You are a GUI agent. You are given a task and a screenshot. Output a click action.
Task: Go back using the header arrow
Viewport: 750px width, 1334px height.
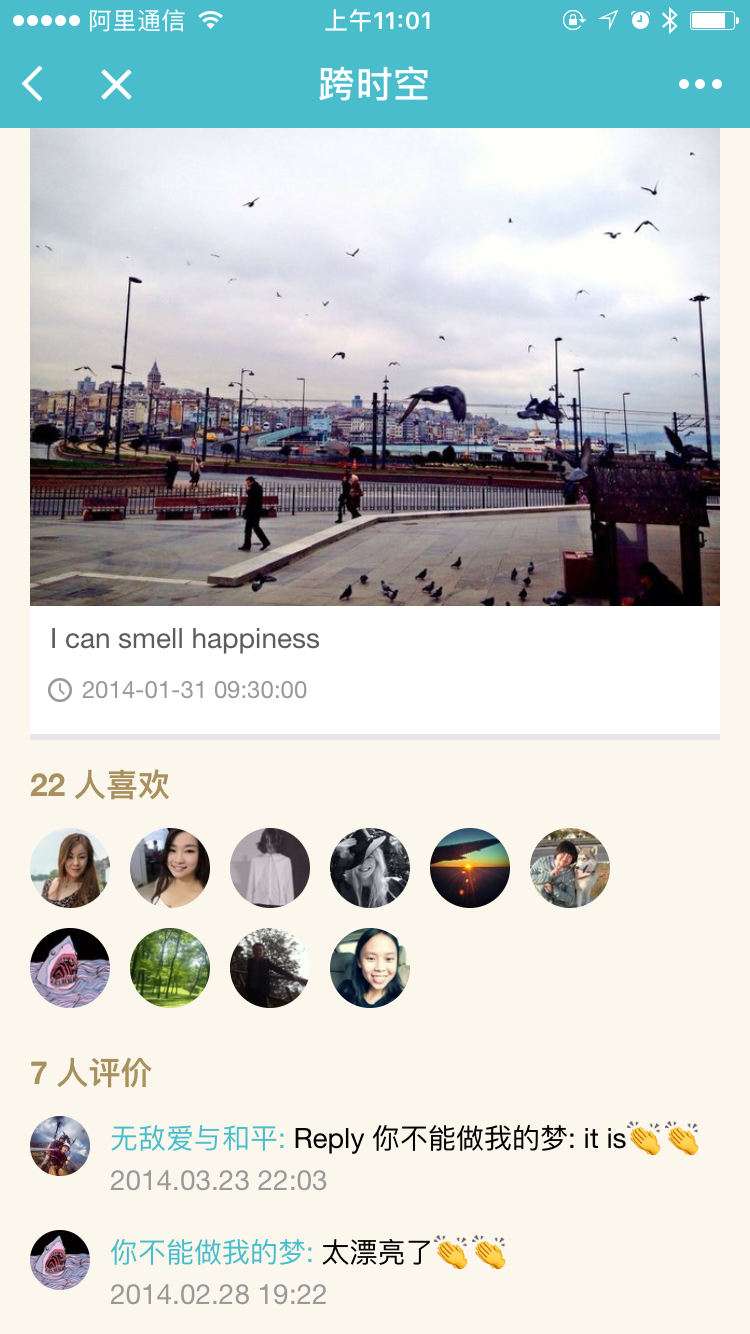tap(33, 84)
